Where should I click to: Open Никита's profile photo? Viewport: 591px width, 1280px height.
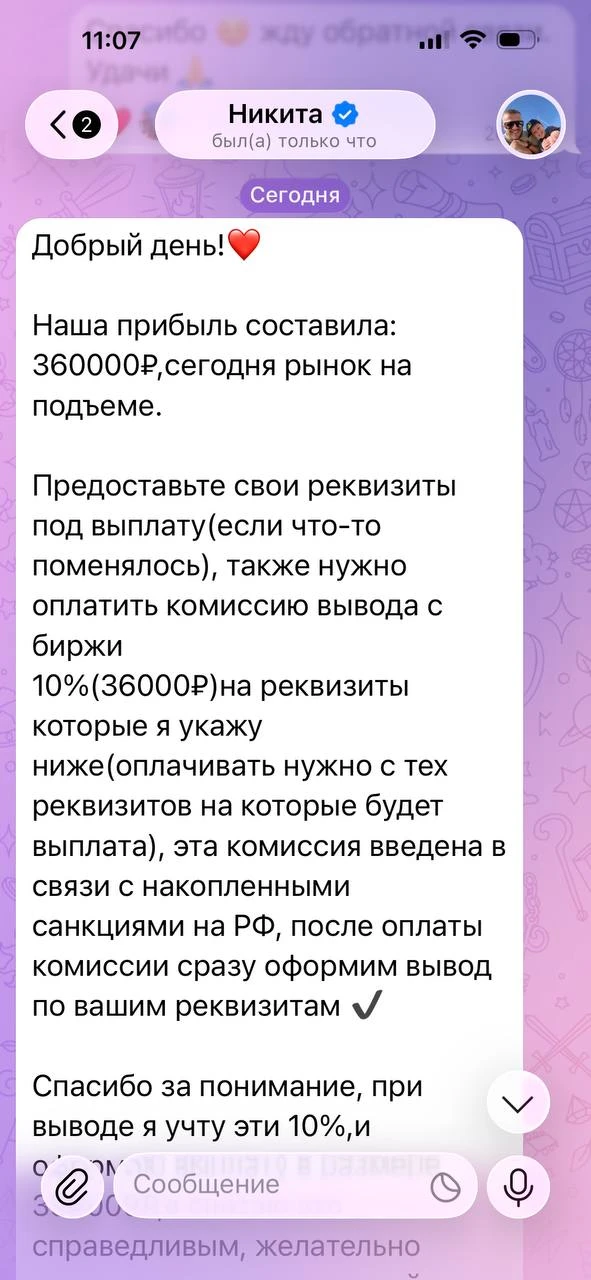tap(532, 125)
